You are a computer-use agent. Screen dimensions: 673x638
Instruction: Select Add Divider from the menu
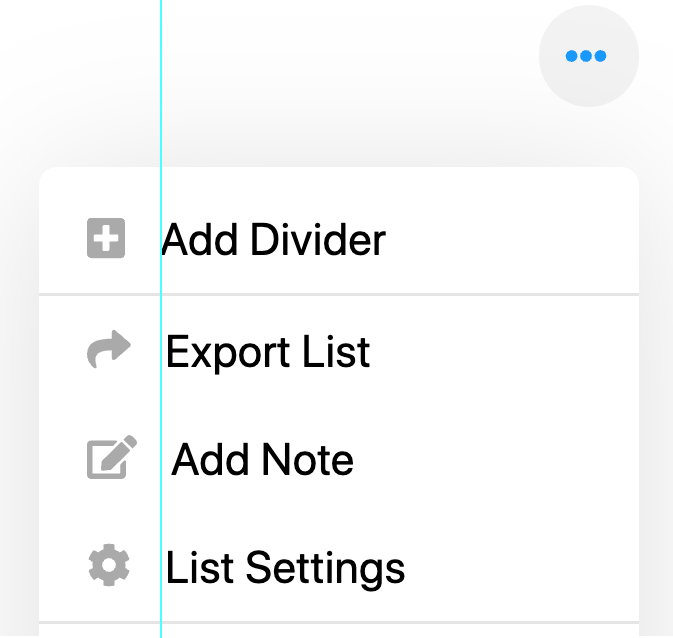click(339, 238)
